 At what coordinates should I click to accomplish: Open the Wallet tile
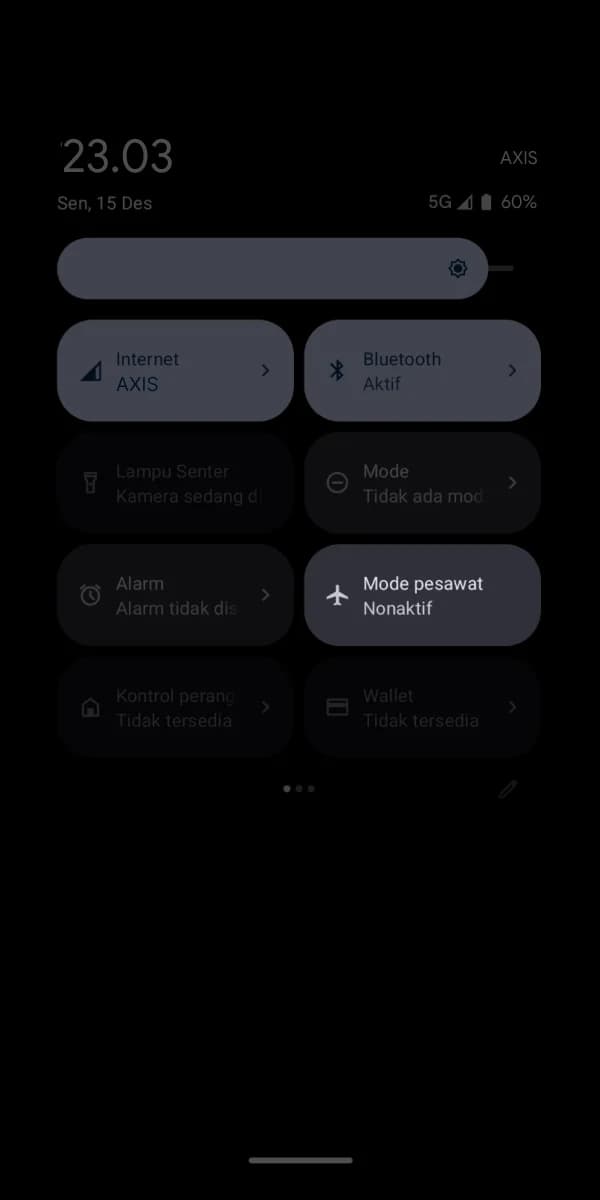[422, 707]
